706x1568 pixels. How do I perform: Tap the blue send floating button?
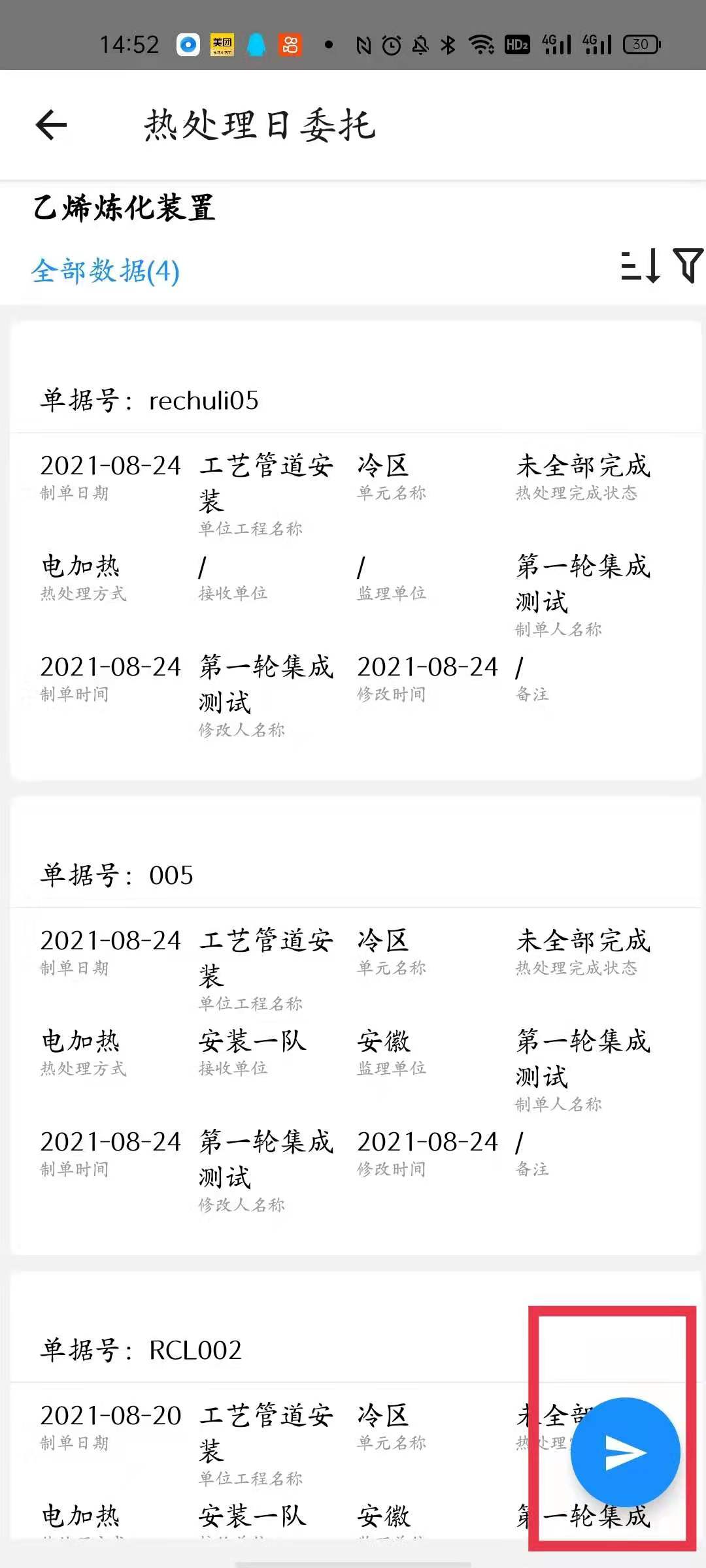(x=625, y=1453)
